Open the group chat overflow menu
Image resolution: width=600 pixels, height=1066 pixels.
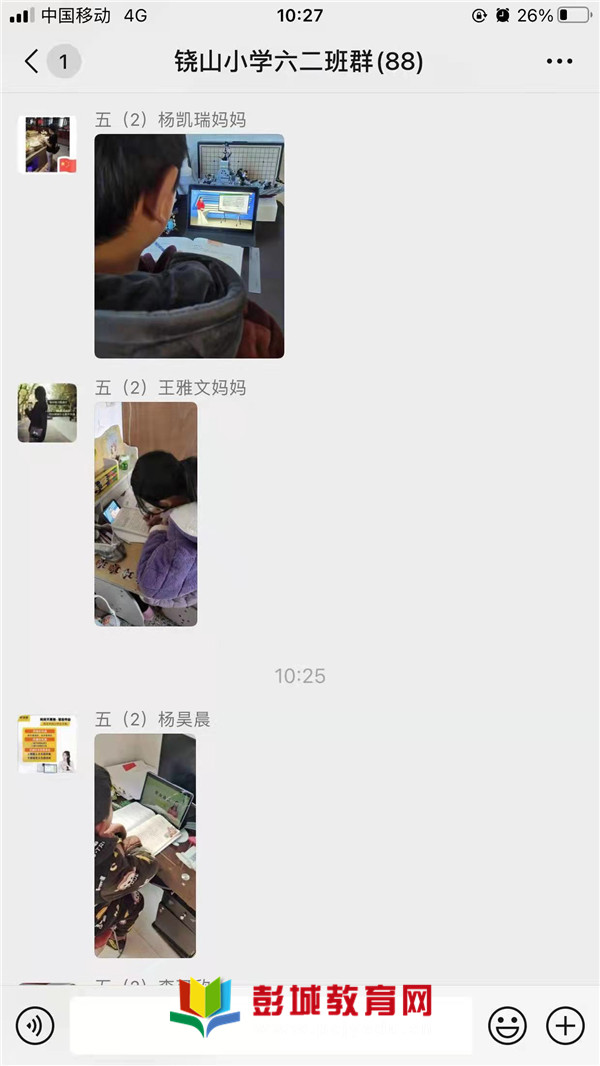coord(559,62)
